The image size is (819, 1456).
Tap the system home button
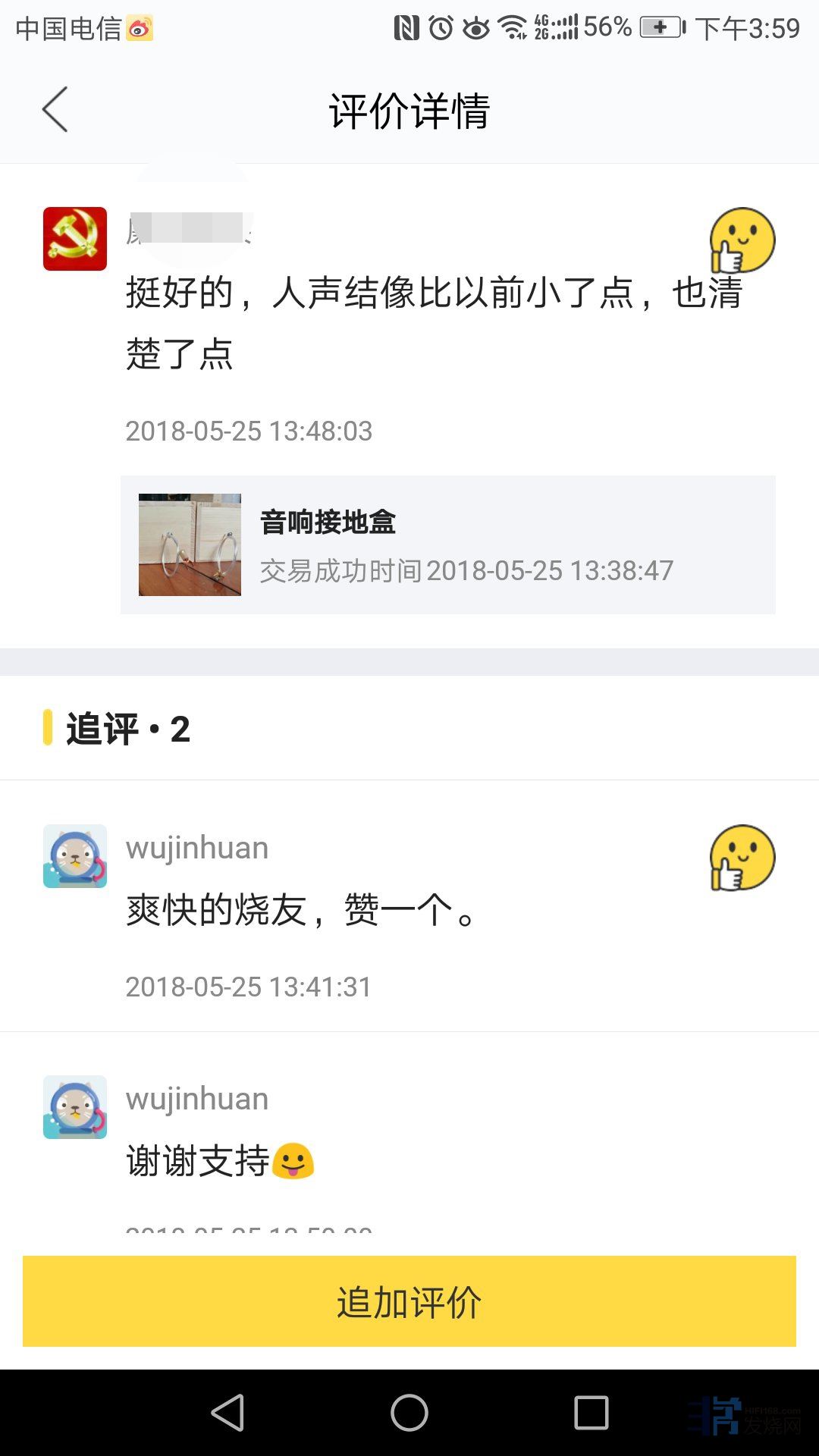coord(409,1413)
